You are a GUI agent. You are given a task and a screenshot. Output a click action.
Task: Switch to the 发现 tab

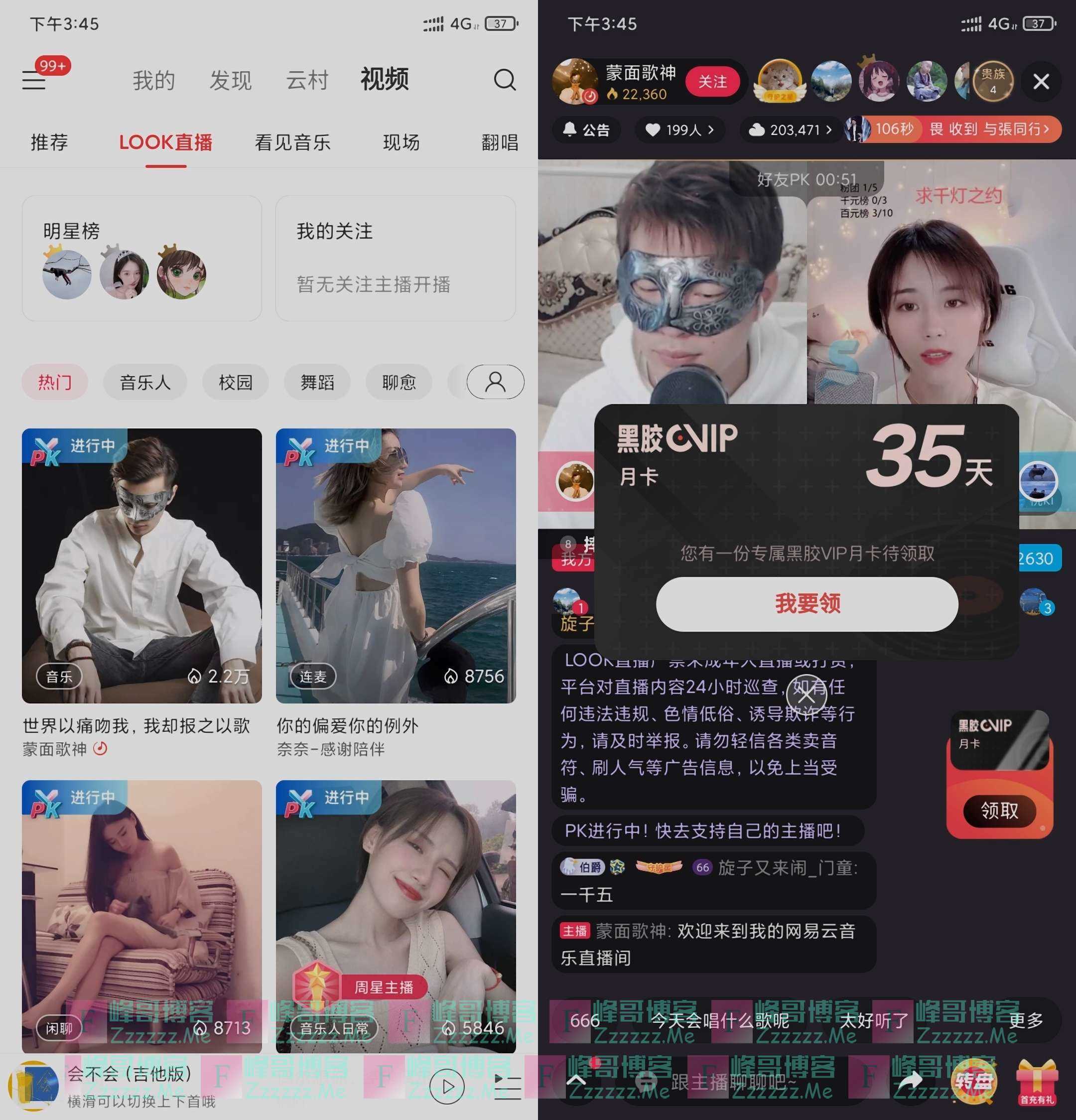tap(230, 80)
